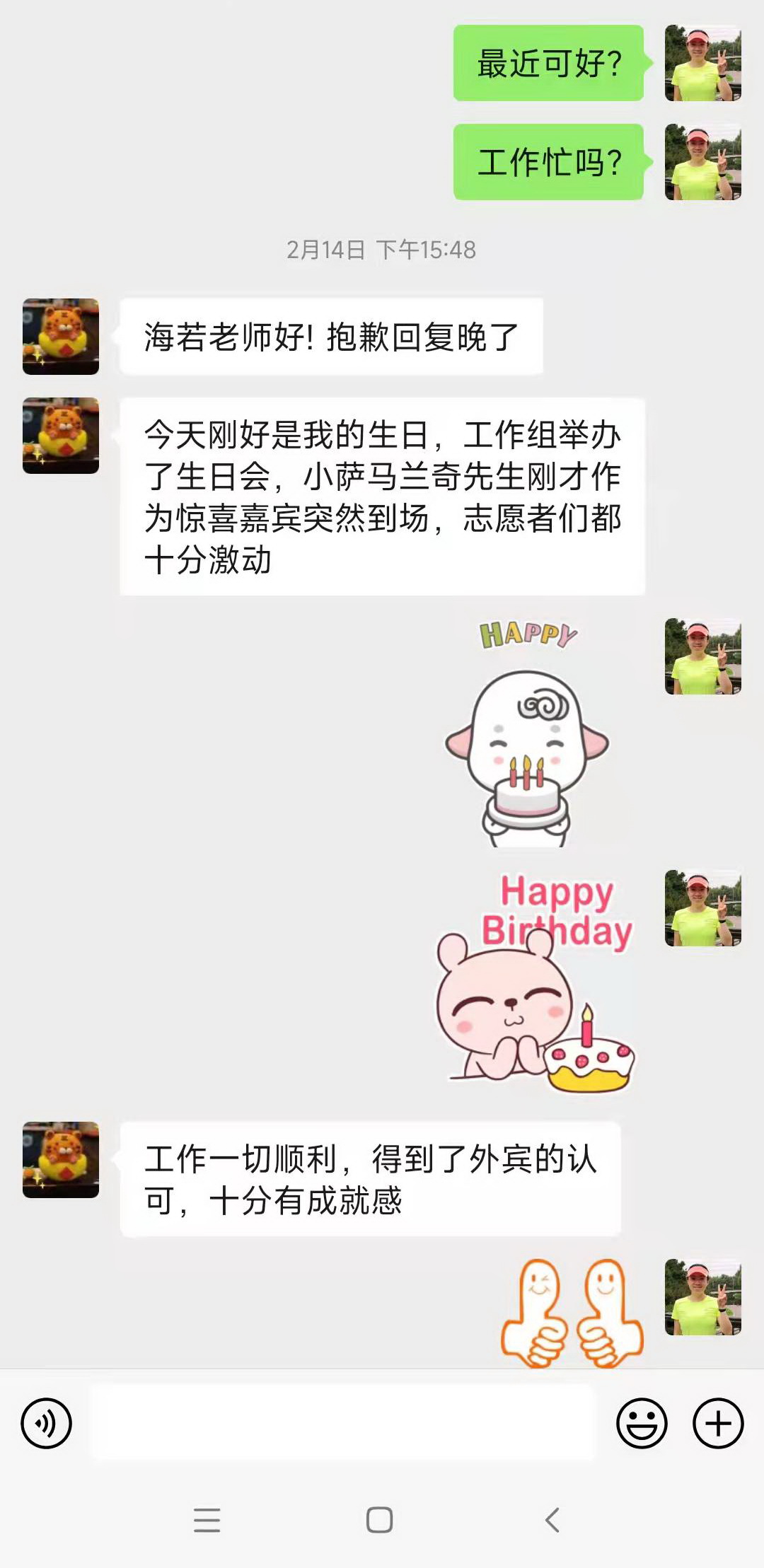Screen dimensions: 764x1568
Task: View the HAPPY sheep cake sticker
Action: coord(527,736)
